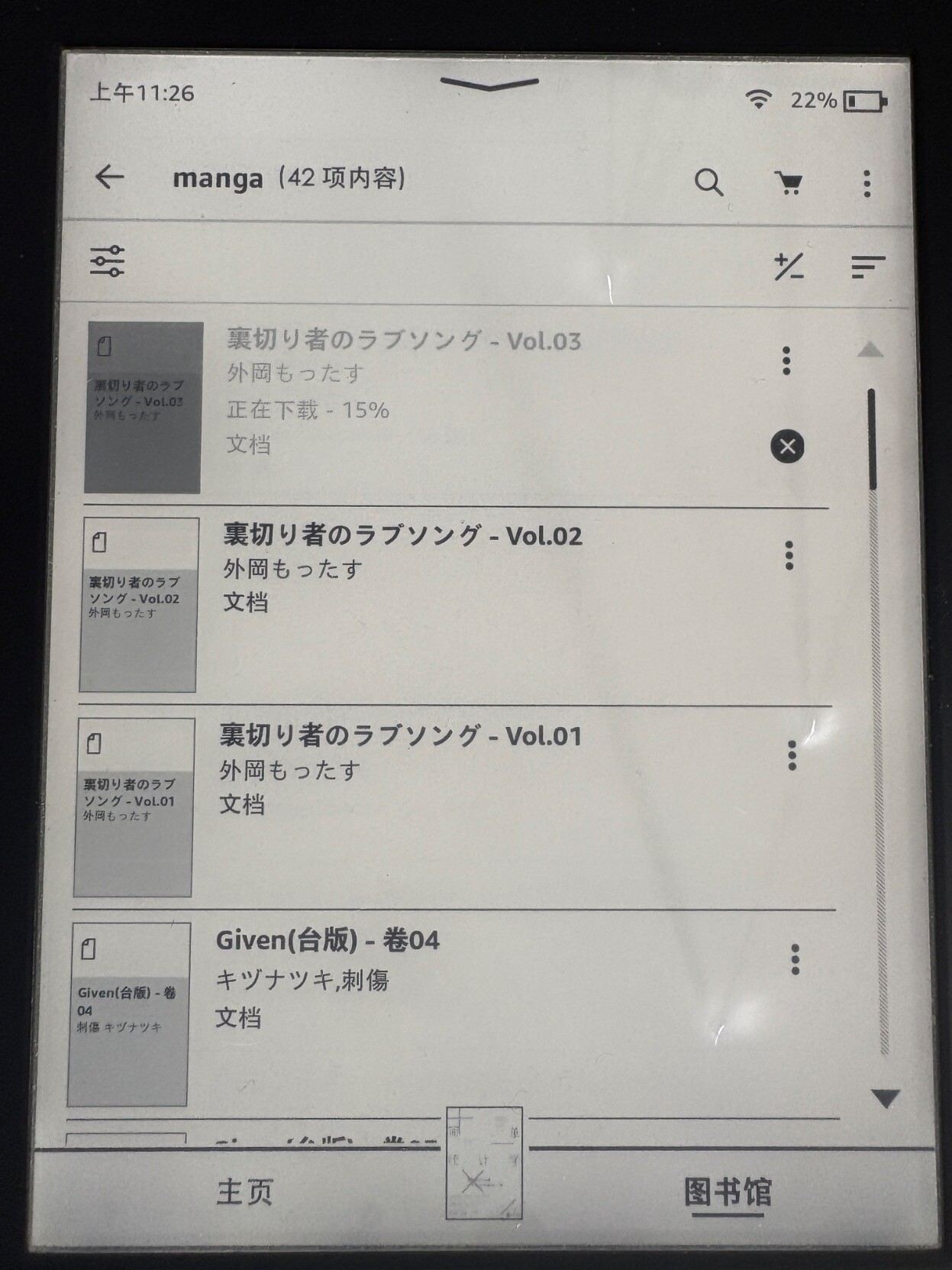Open 裏切り者のラブソング - Vol.02
952x1270 pixels.
point(402,535)
